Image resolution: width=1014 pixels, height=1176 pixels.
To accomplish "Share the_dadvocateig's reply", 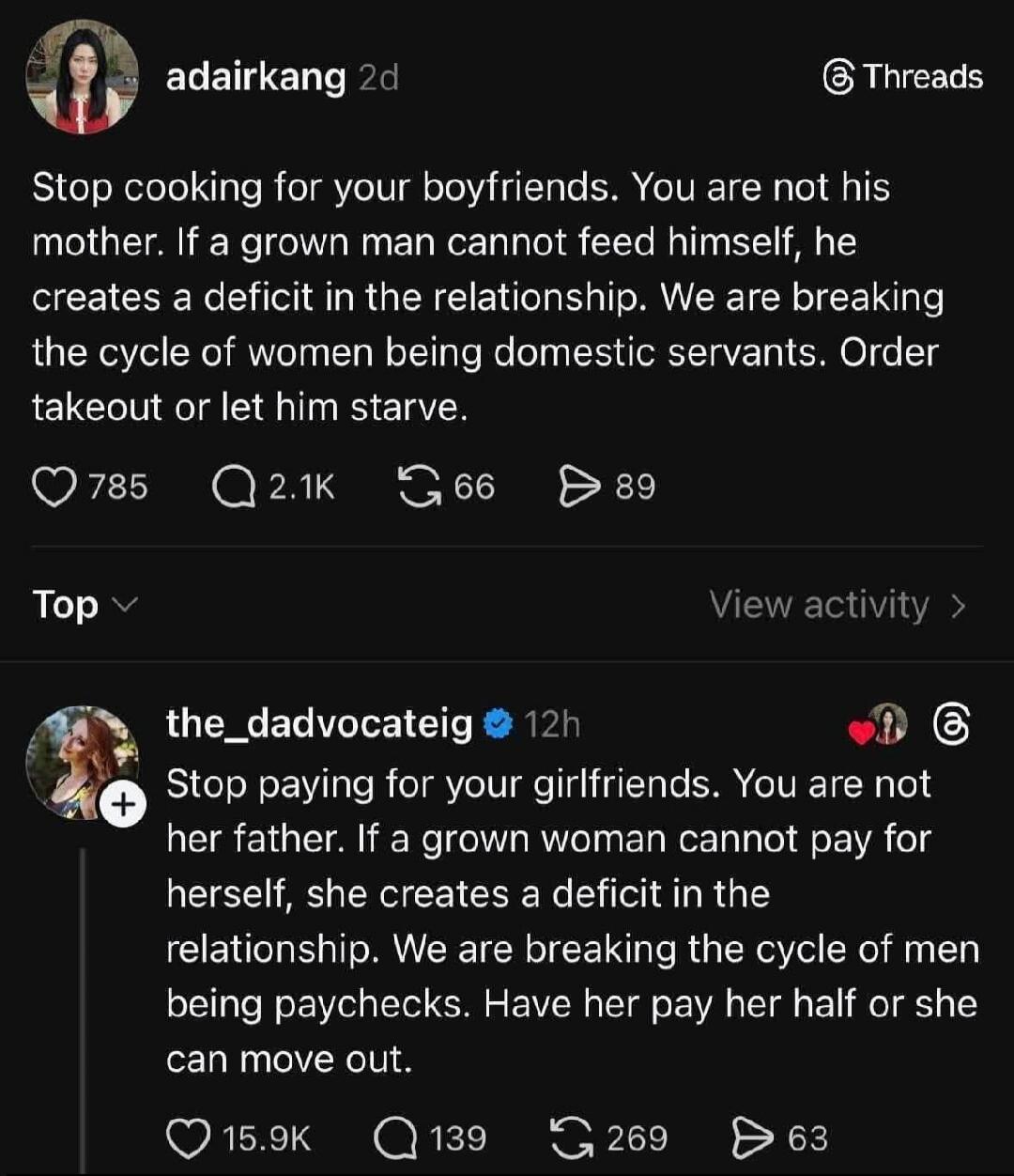I will (748, 1138).
